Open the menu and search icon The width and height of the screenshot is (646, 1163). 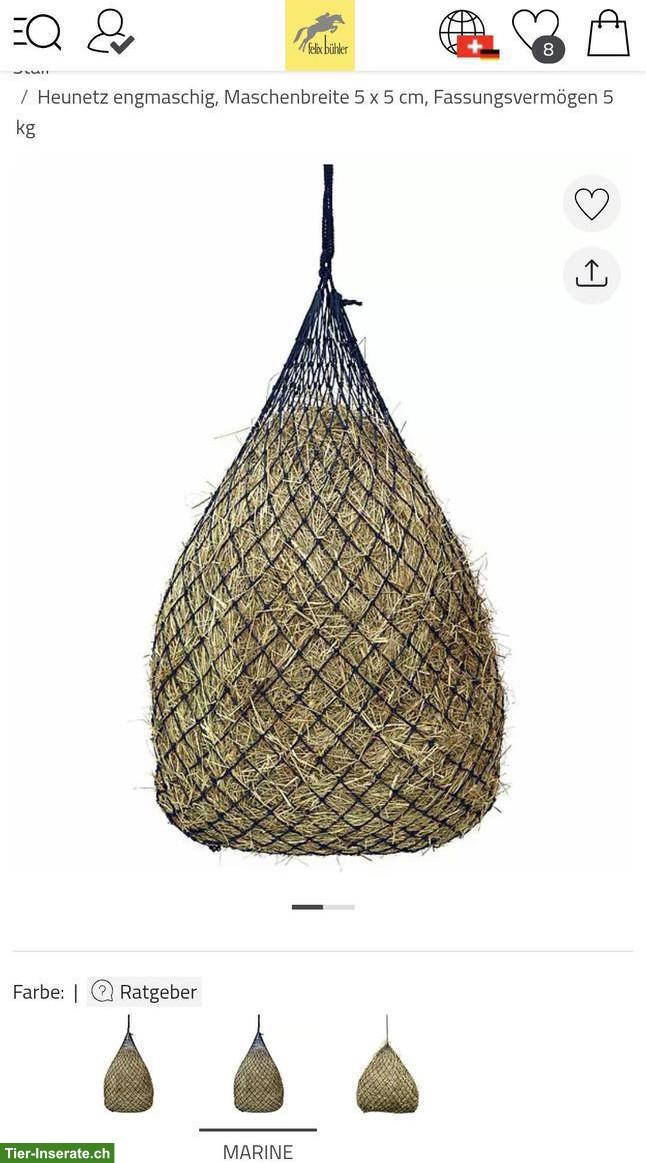click(x=37, y=32)
